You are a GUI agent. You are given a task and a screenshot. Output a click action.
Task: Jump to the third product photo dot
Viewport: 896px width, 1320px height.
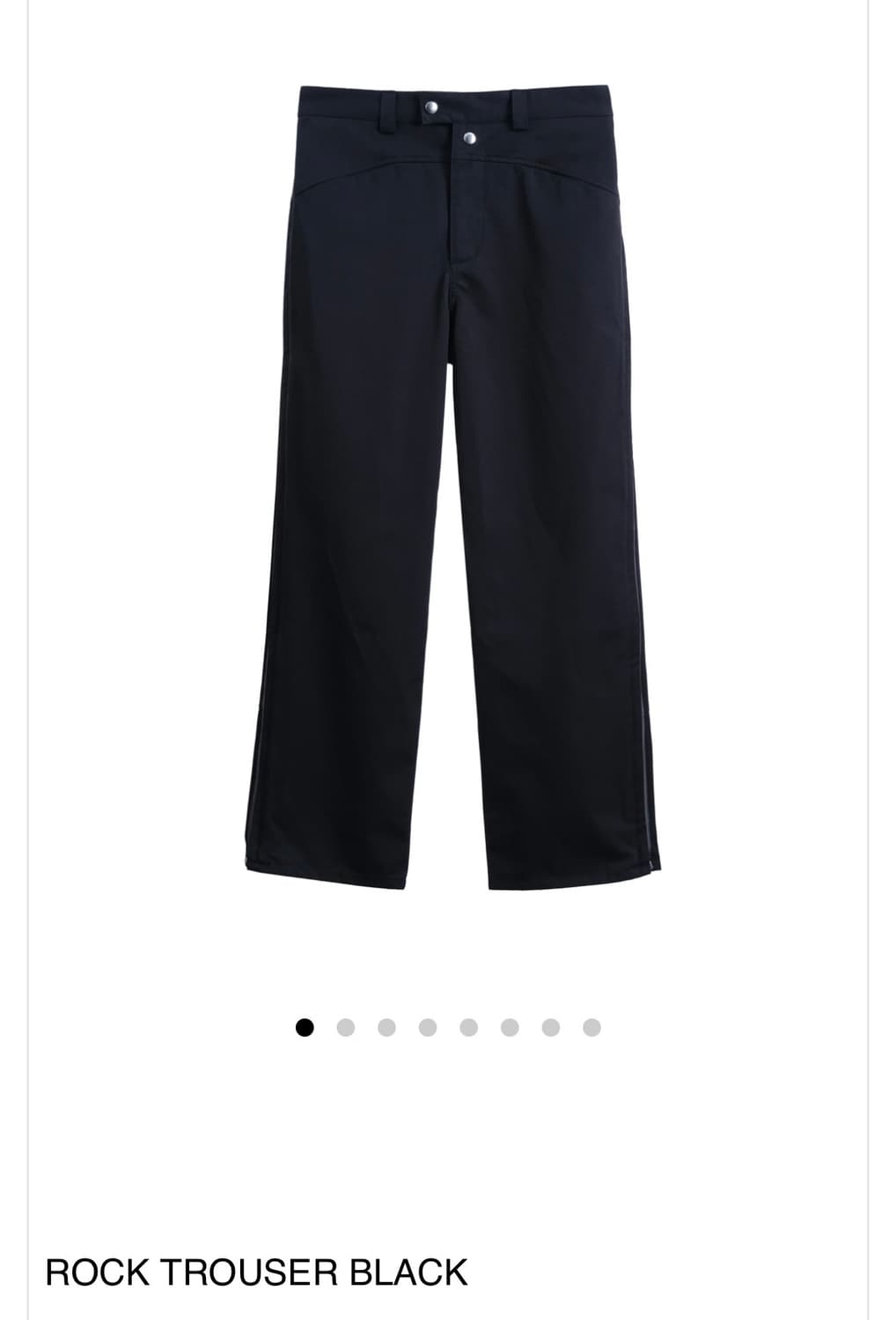tap(386, 1026)
